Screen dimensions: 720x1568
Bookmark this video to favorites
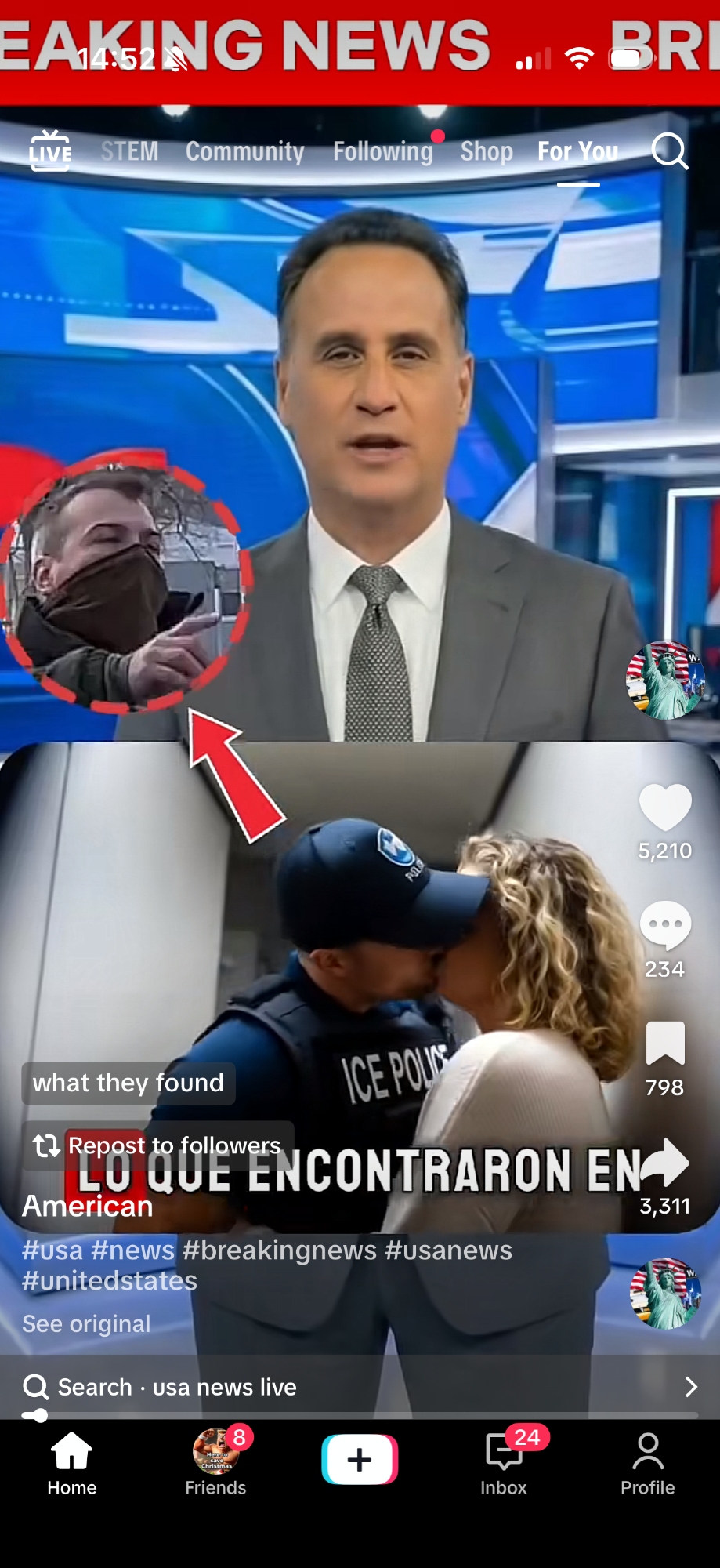[664, 1044]
